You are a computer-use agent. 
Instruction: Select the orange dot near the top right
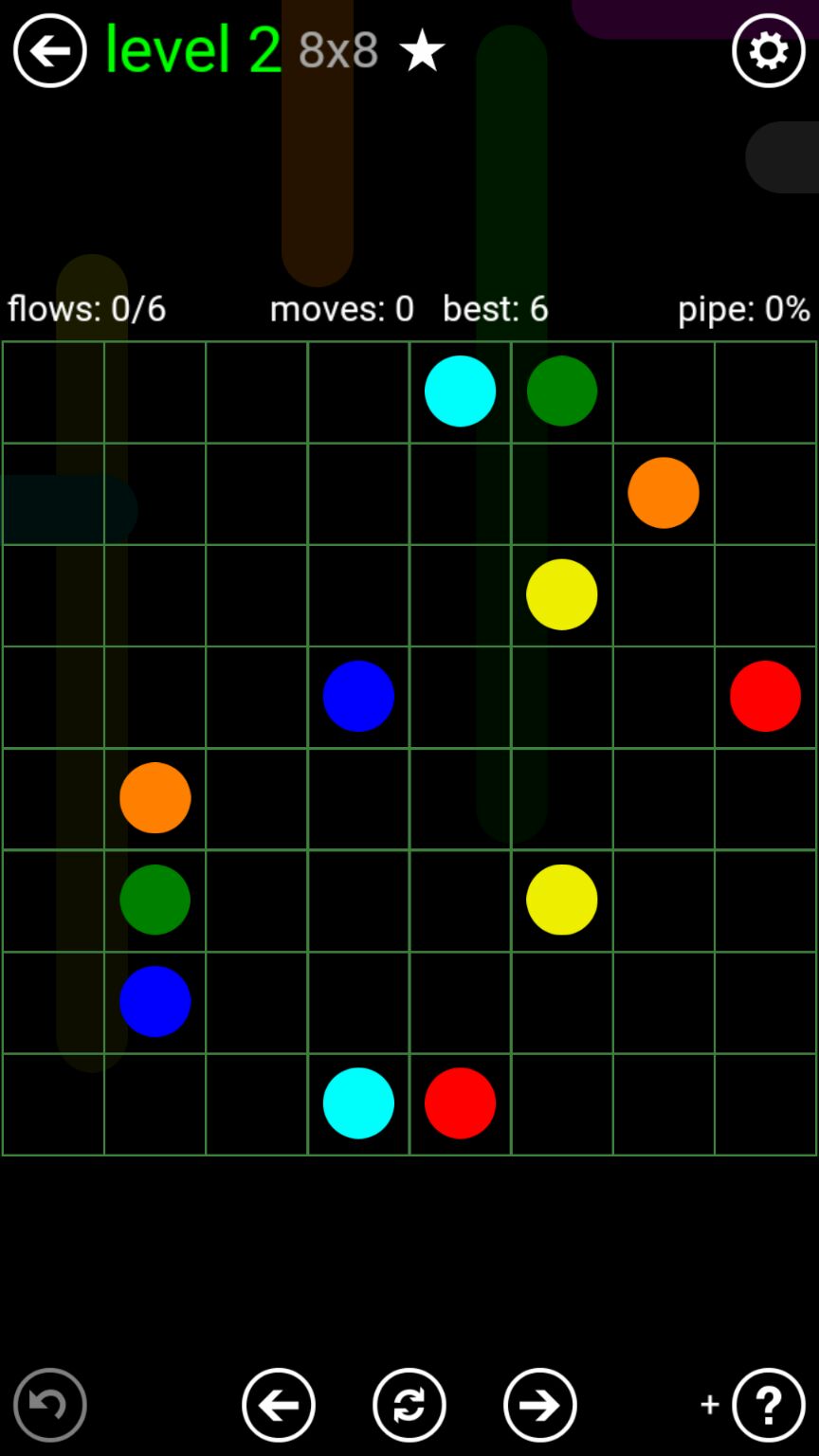pyautogui.click(x=664, y=493)
